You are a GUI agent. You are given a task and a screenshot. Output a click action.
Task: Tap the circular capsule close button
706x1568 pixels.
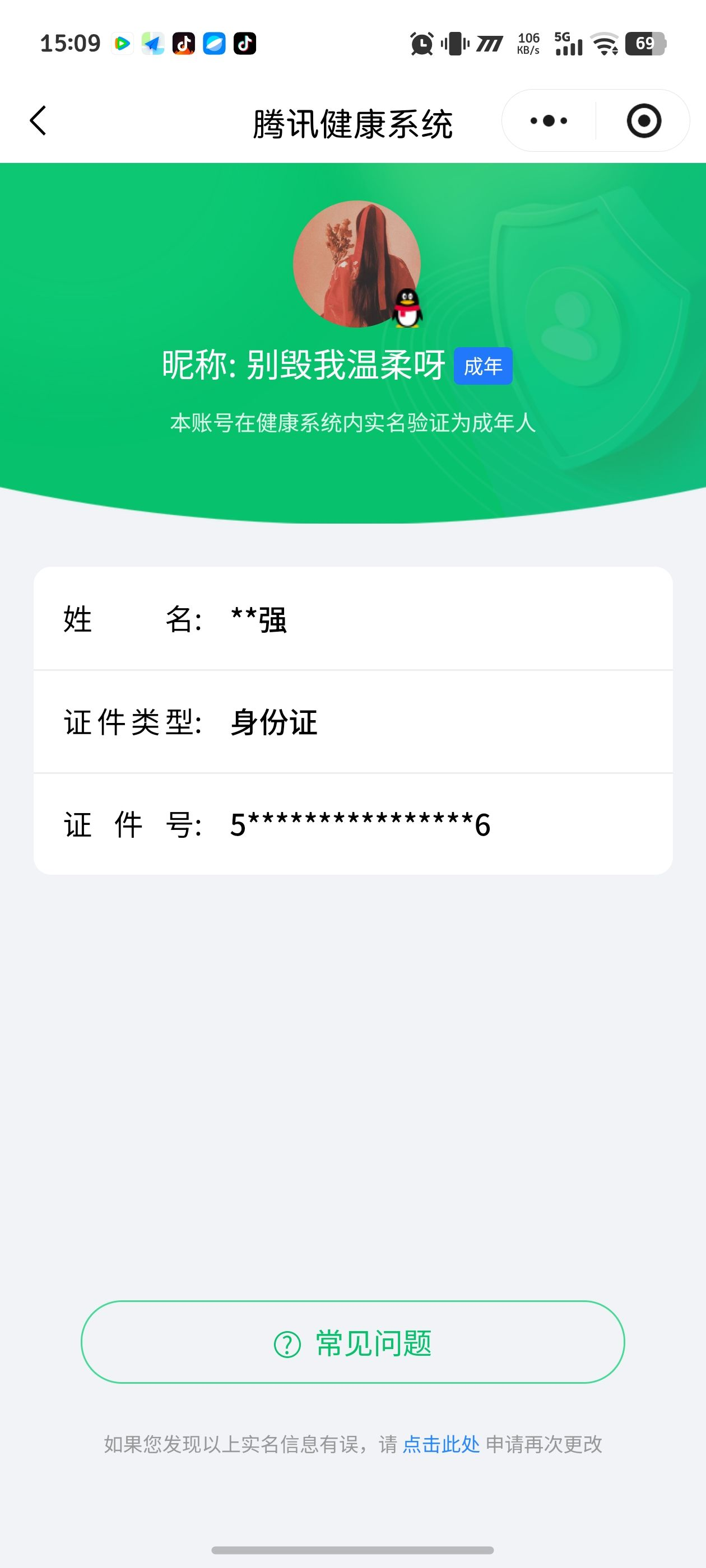coord(644,120)
